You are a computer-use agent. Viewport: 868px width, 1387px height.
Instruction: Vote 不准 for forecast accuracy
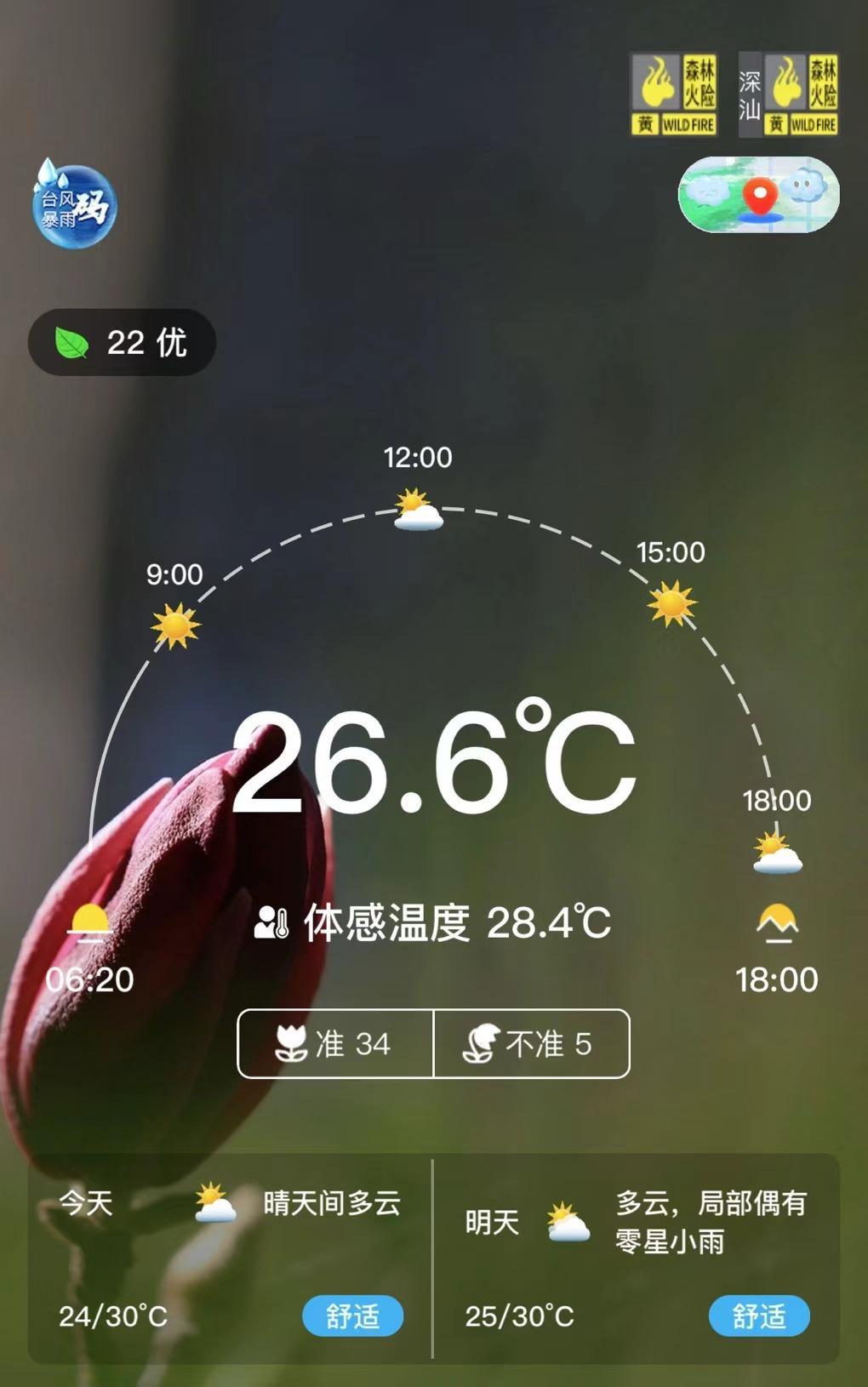coord(531,1043)
